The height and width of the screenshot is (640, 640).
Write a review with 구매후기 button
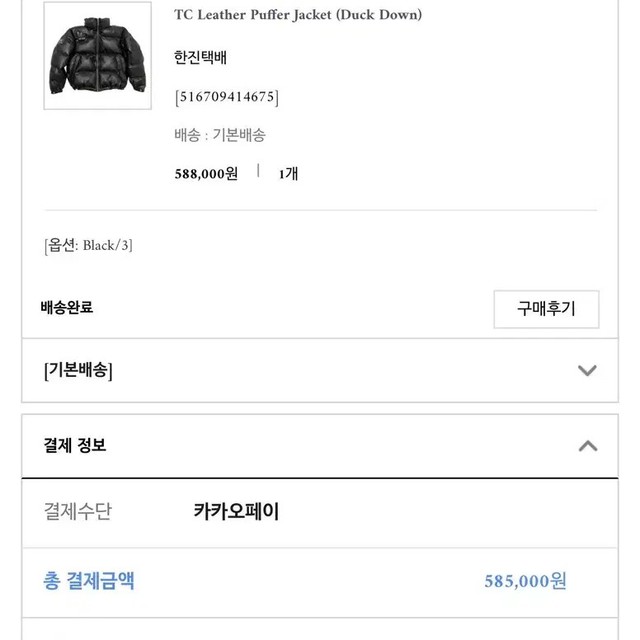pyautogui.click(x=546, y=309)
